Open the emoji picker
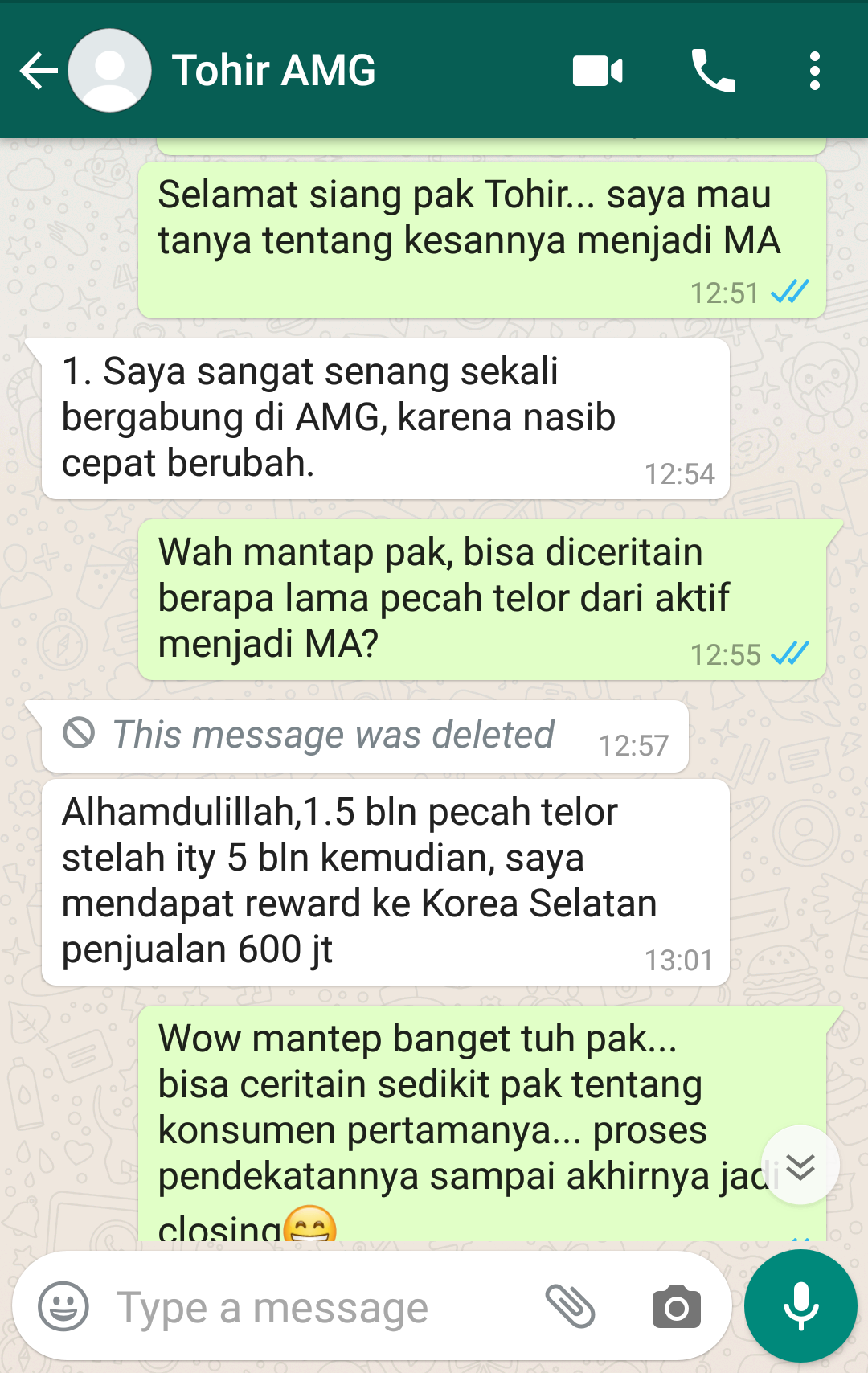The height and width of the screenshot is (1373, 868). 63,1306
